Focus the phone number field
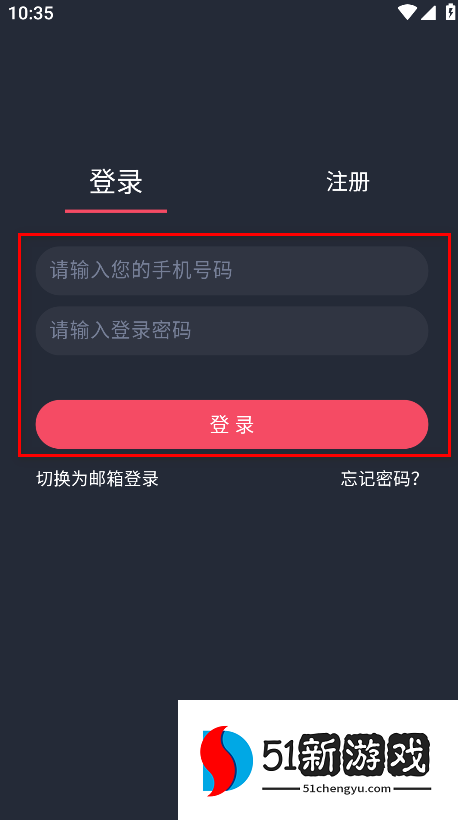The height and width of the screenshot is (820, 458). (232, 271)
